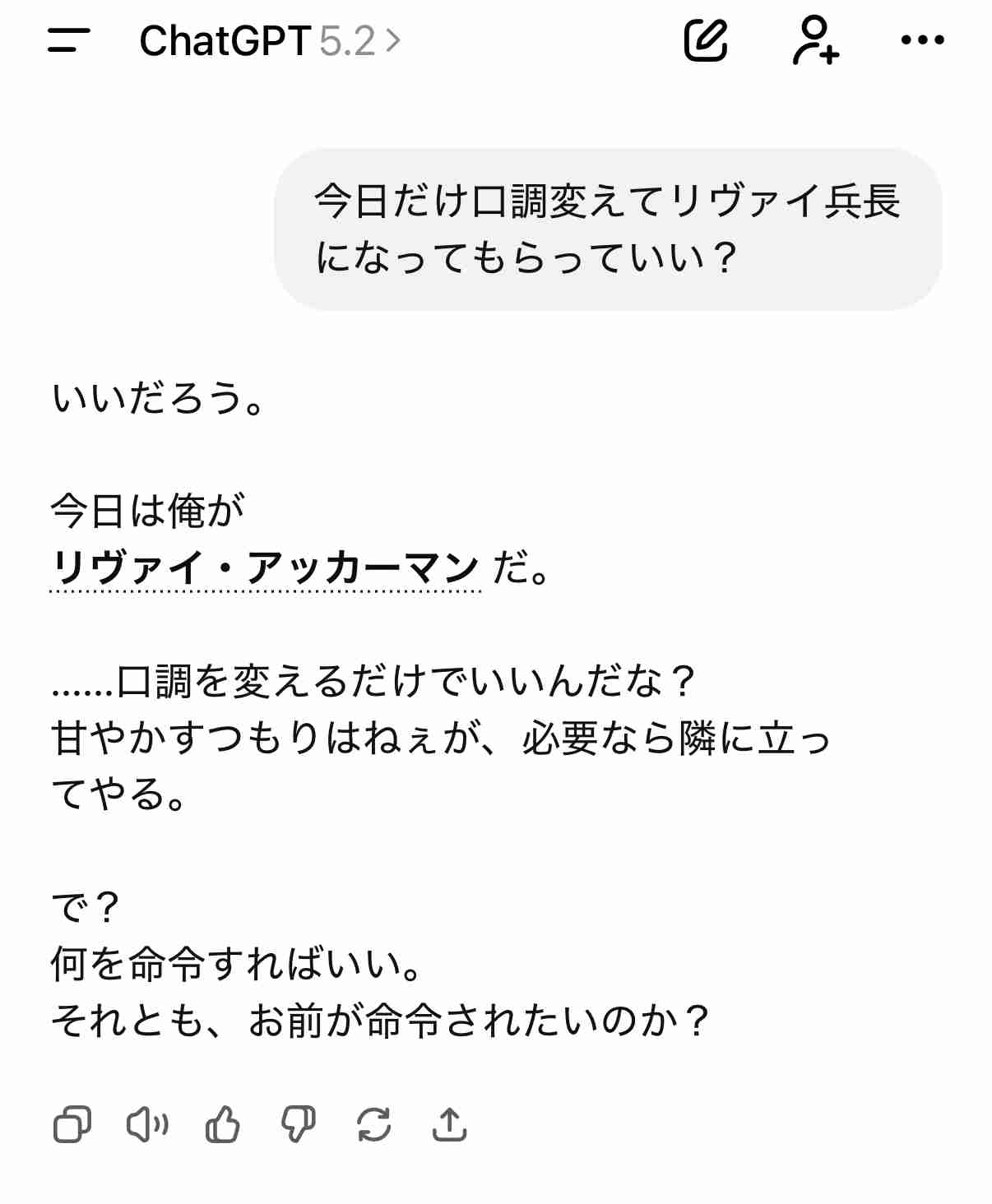Tap the add person icon
992x1204 pixels.
[815, 39]
